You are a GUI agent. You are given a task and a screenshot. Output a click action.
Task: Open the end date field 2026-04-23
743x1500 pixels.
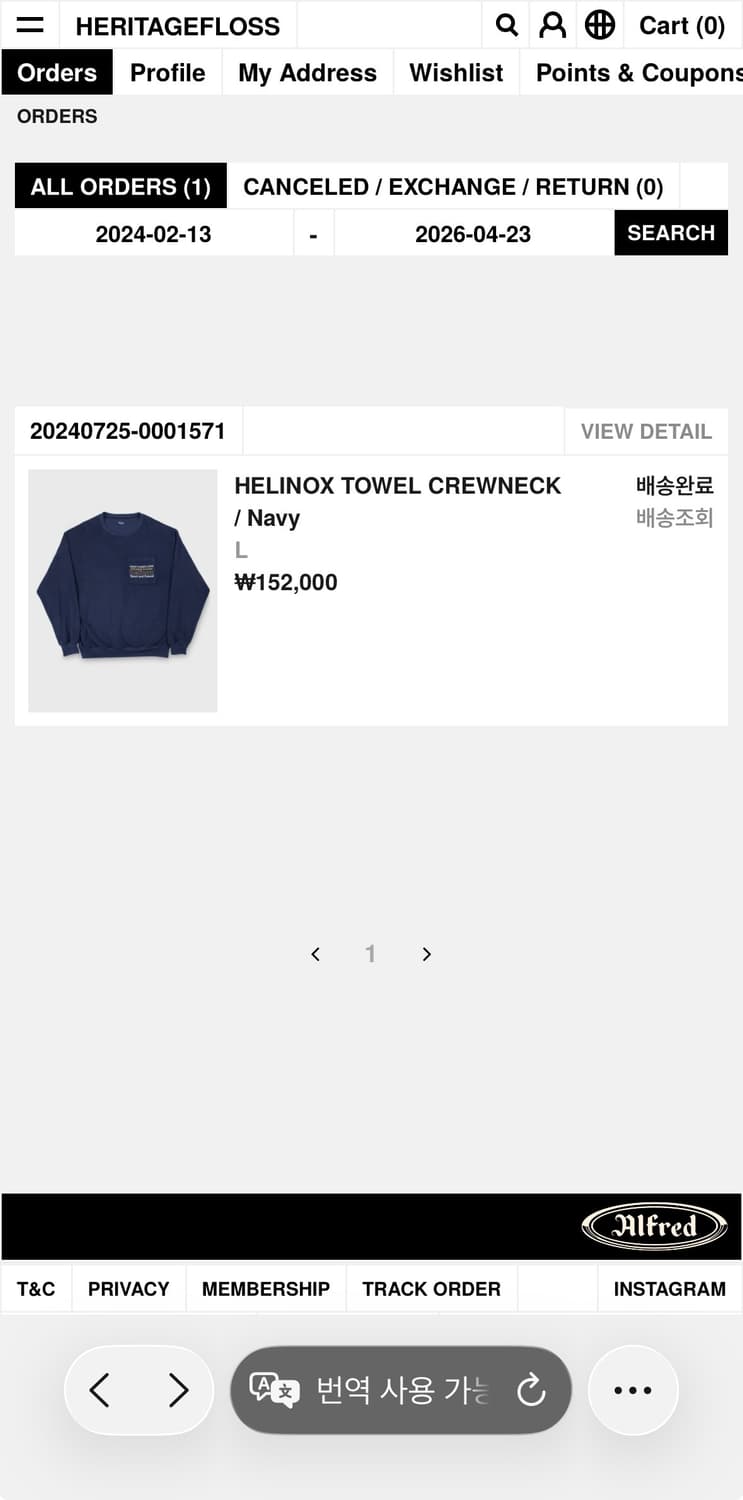coord(473,233)
